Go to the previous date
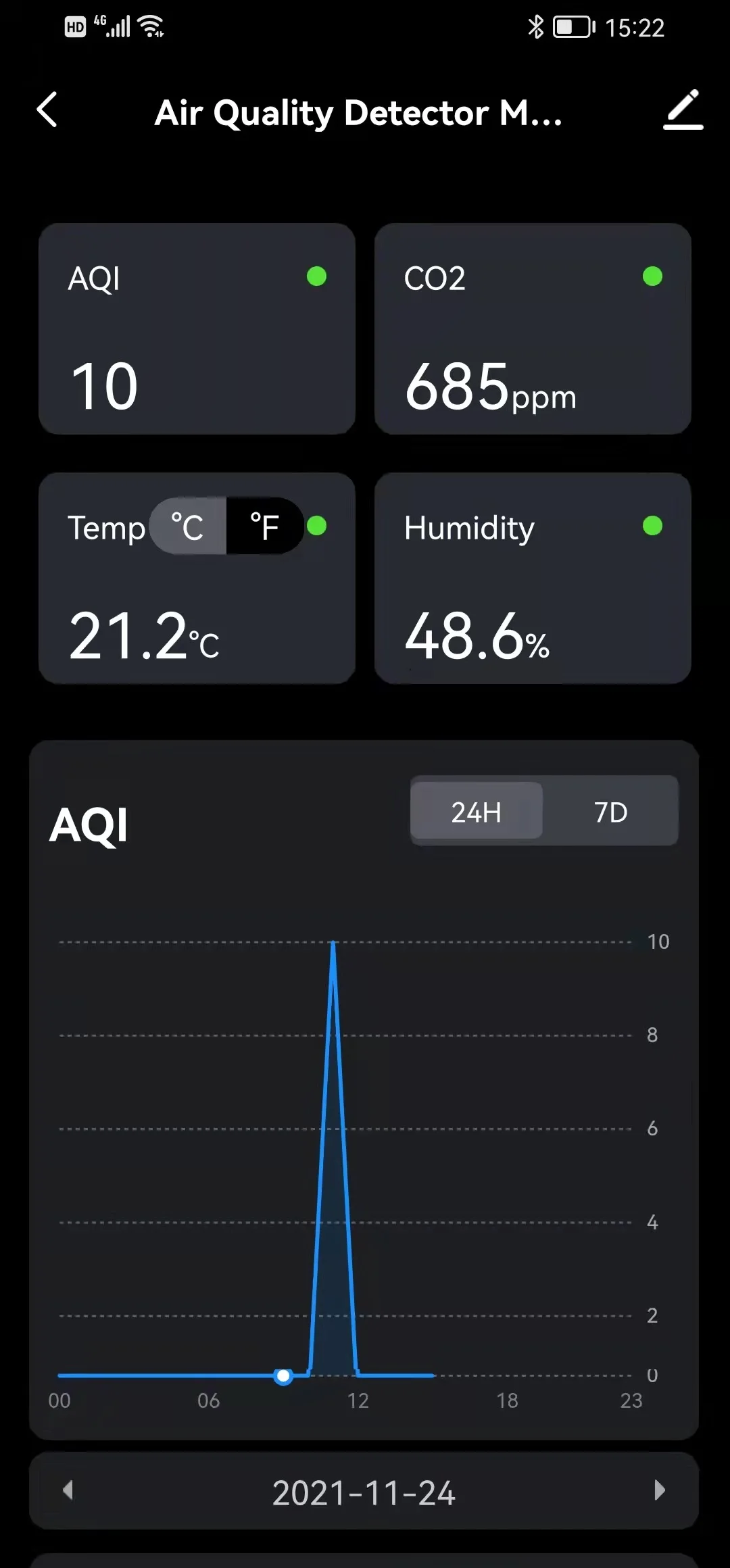The image size is (730, 1568). click(x=68, y=1490)
